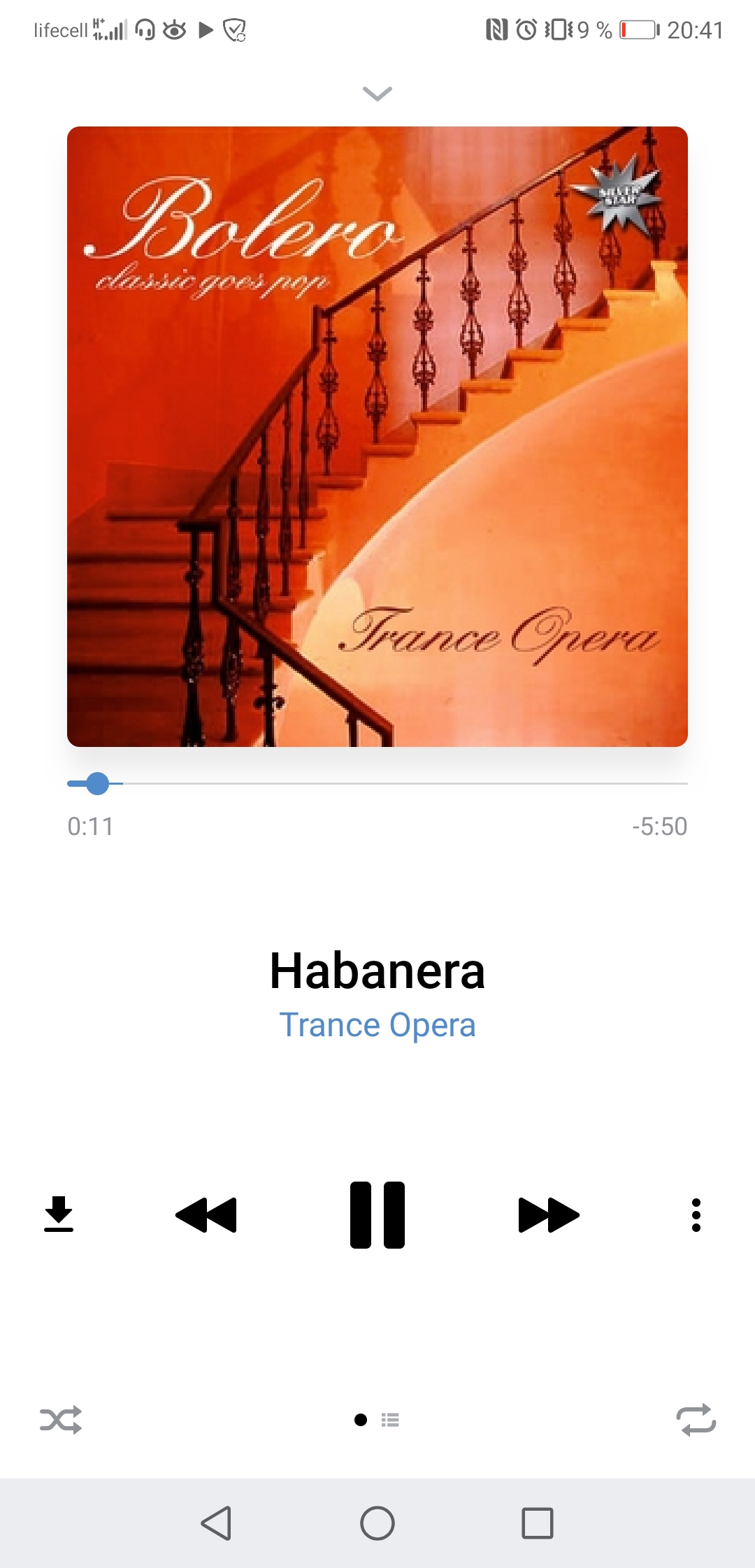The image size is (755, 1568).
Task: Toggle shuffle mode
Action: click(61, 1420)
